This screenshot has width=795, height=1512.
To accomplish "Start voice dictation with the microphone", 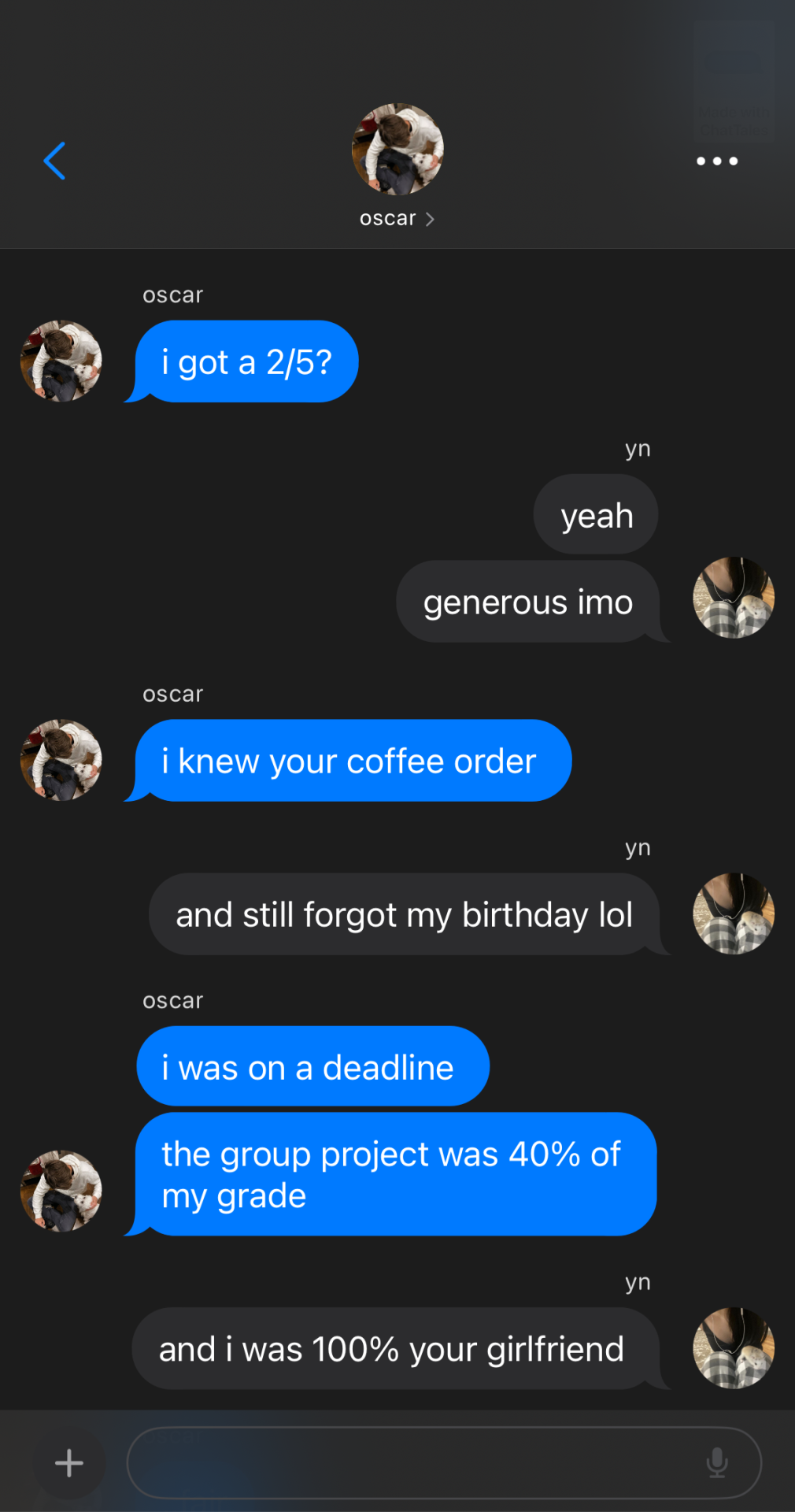I will click(x=716, y=1463).
